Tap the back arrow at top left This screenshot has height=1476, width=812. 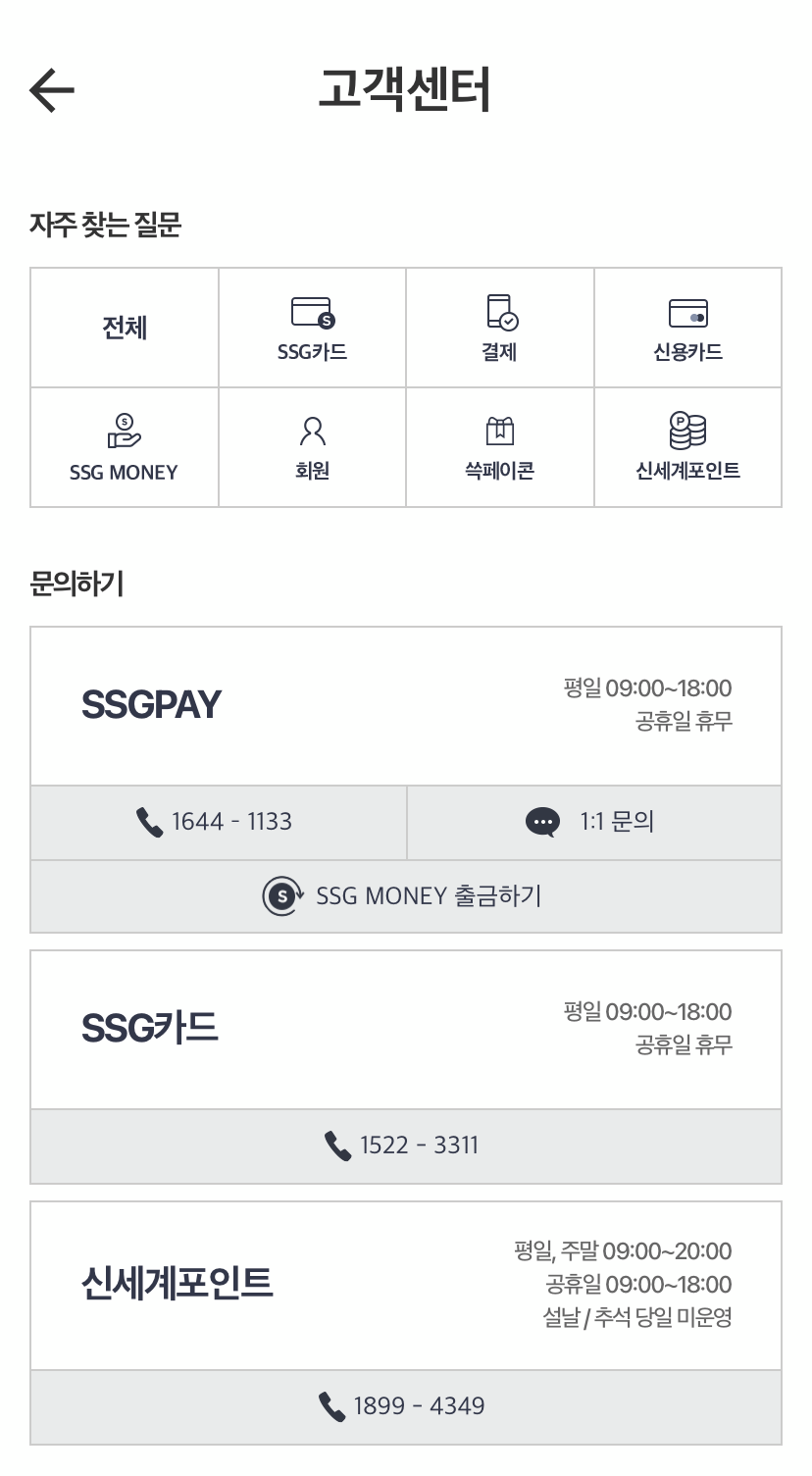[x=53, y=90]
